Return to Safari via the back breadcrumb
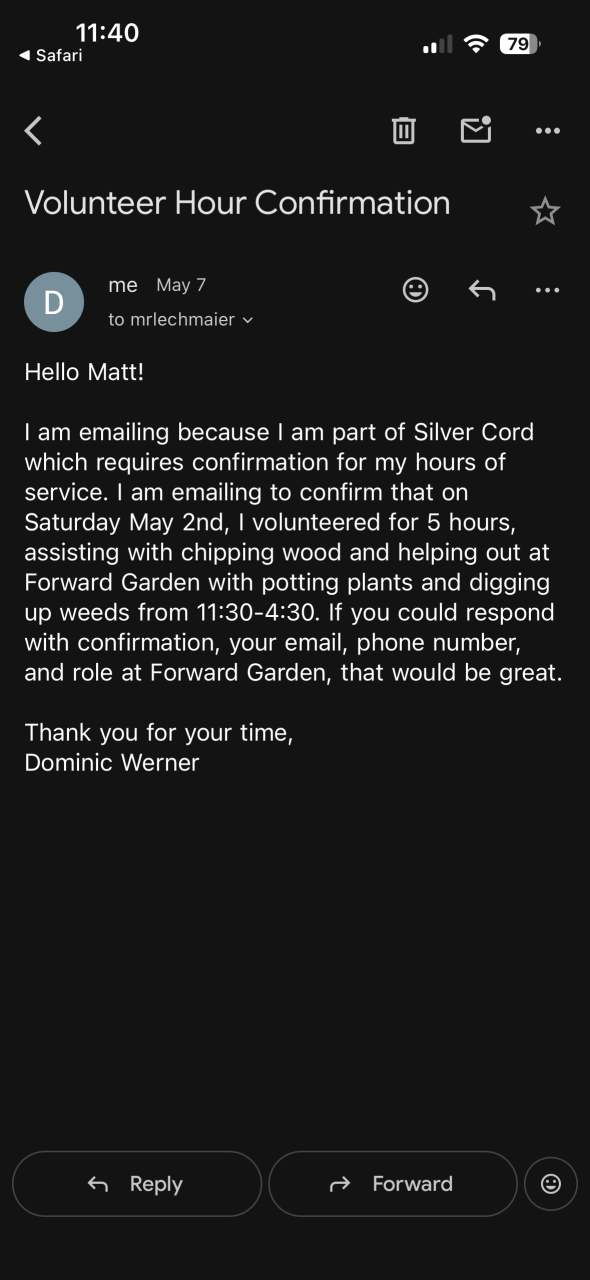590x1280 pixels. (x=50, y=56)
